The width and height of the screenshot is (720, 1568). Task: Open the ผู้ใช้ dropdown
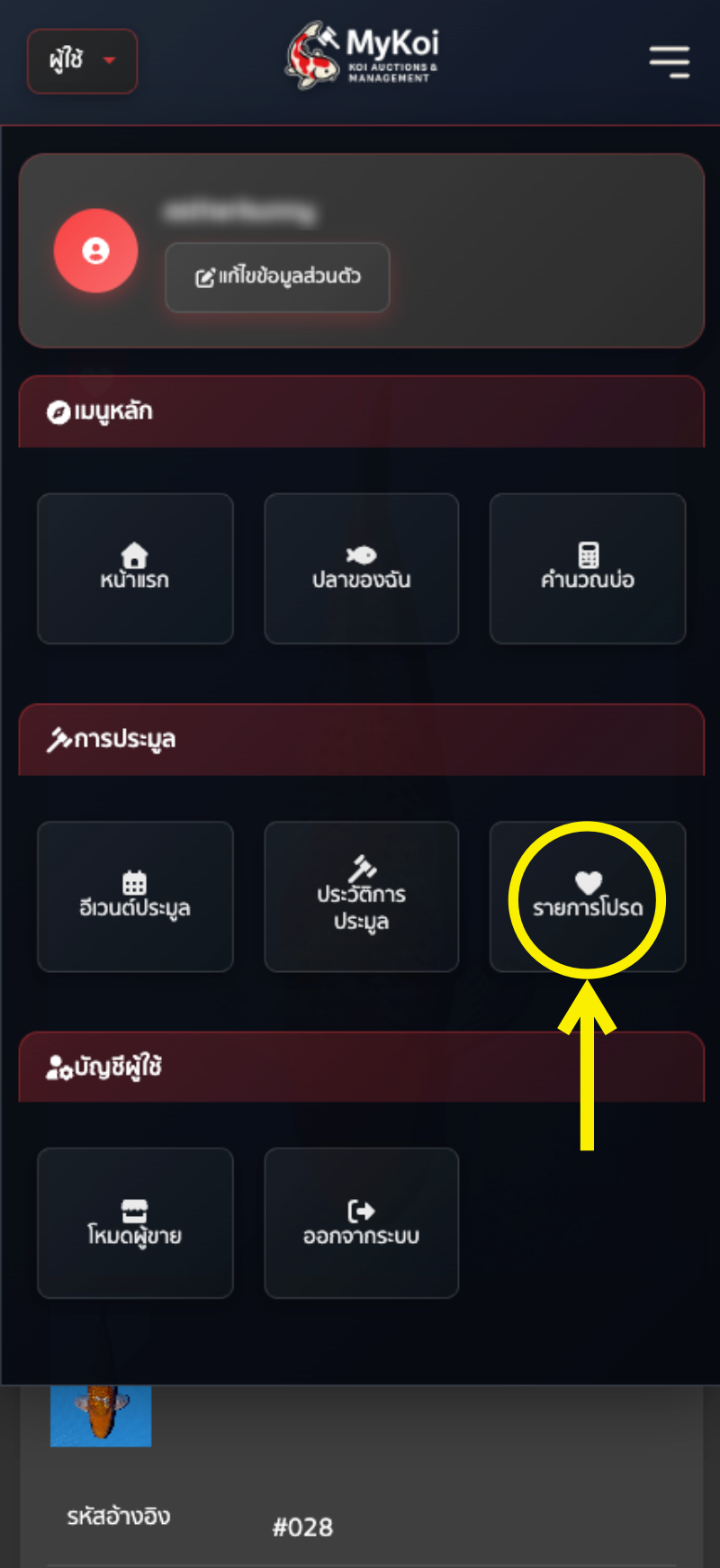click(x=82, y=61)
